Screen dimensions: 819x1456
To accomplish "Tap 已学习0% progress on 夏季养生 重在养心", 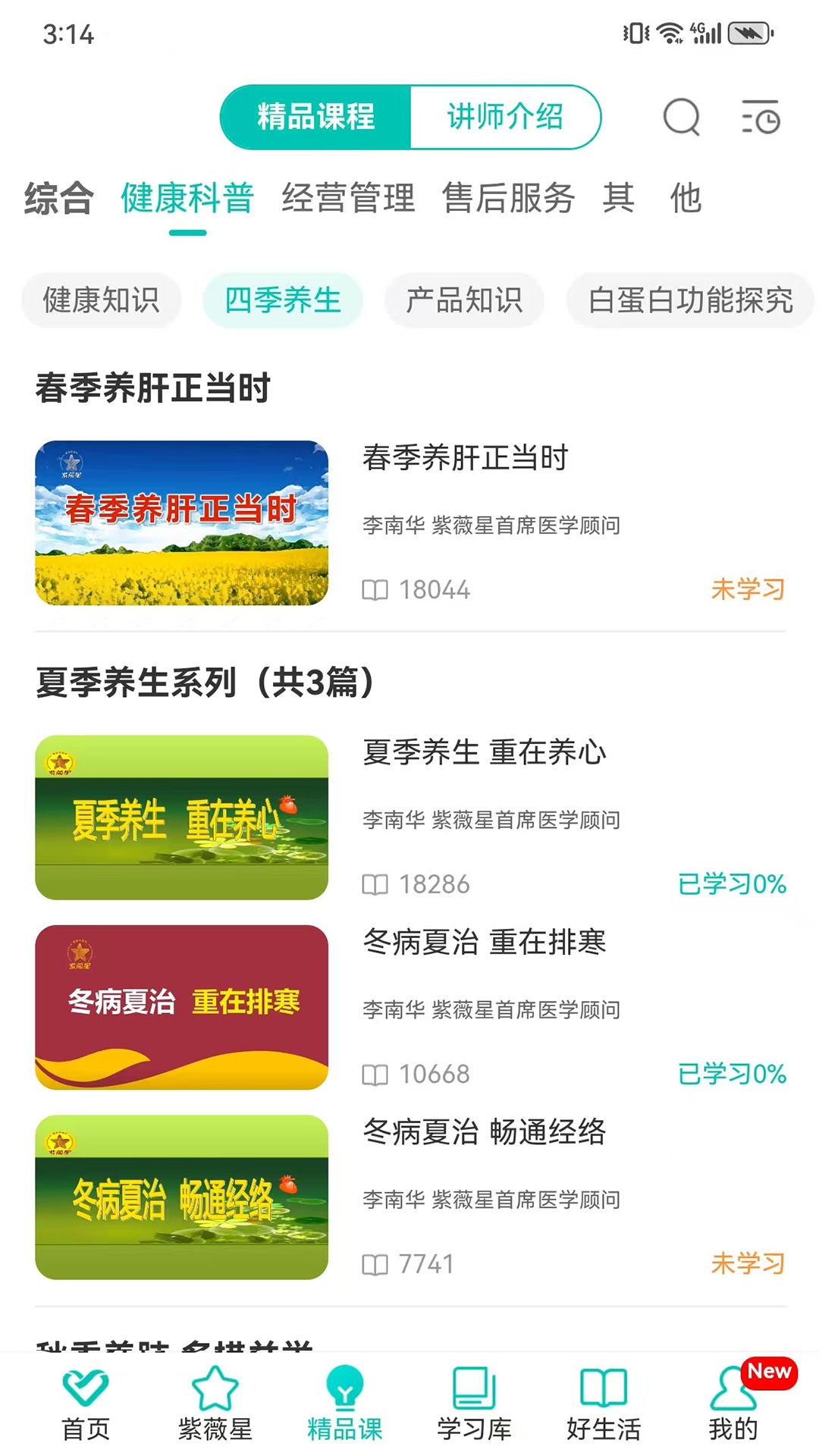I will (x=730, y=883).
